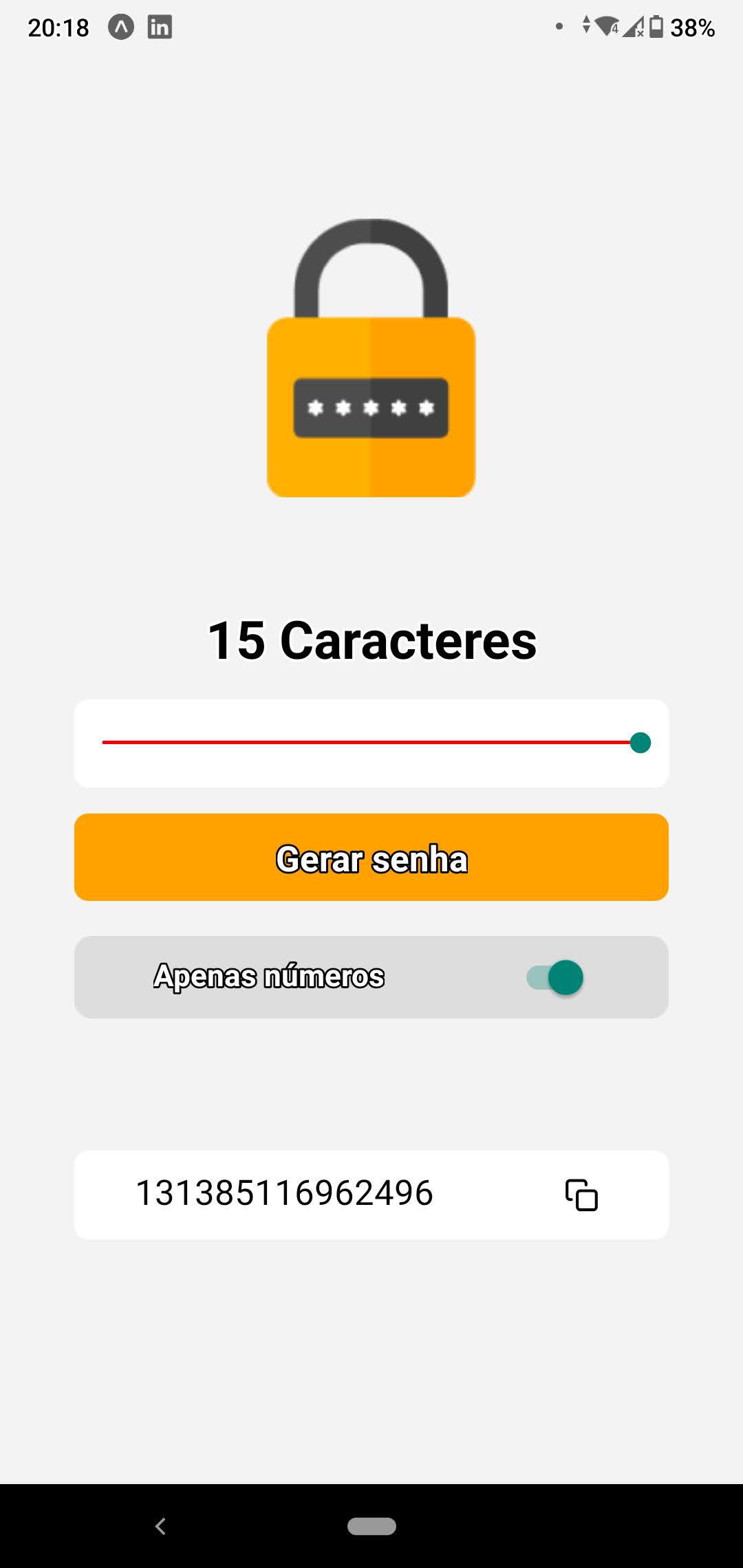The width and height of the screenshot is (743, 1568).
Task: Tap the system home pill
Action: [371, 1526]
